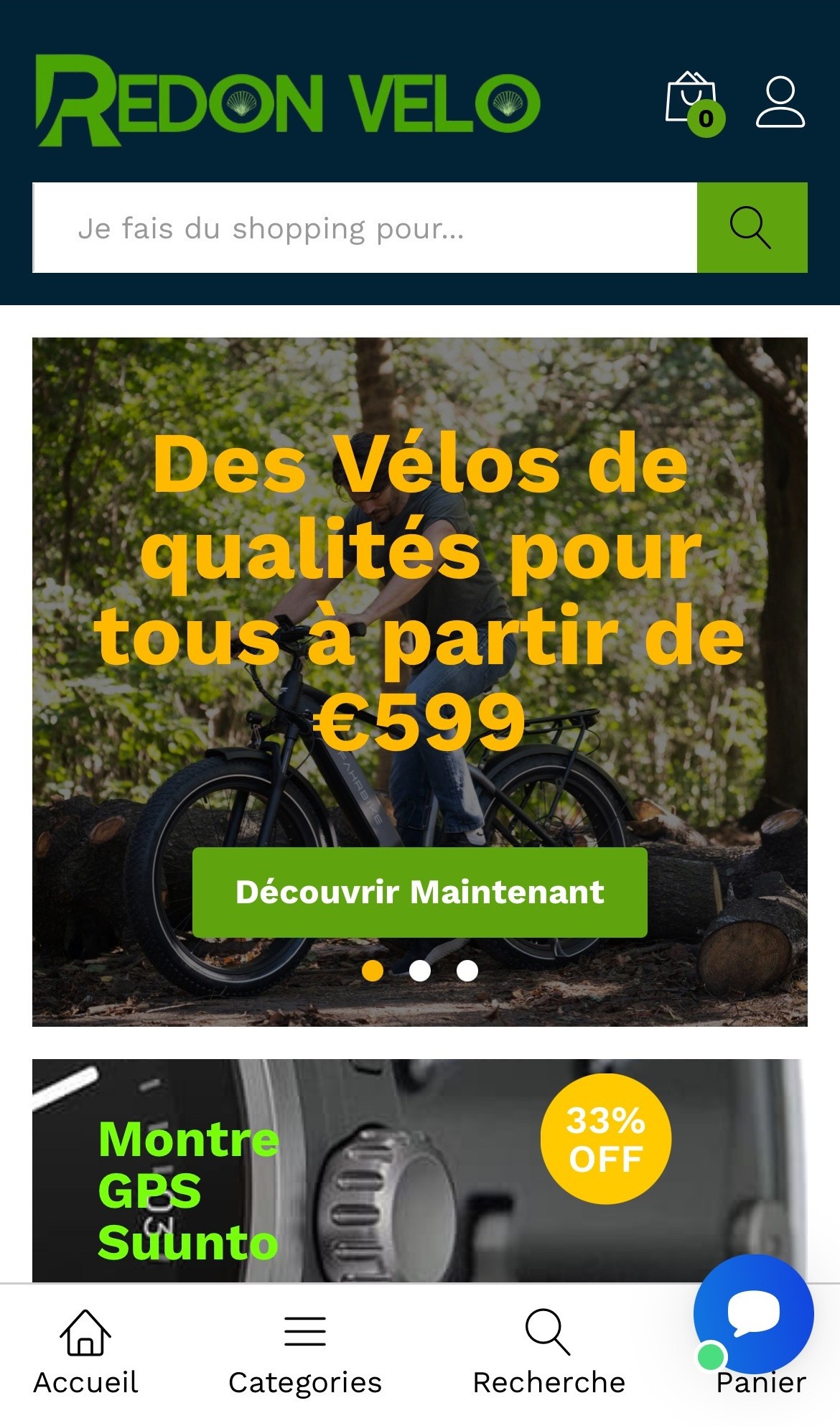Screen dimensions: 840x1426
Task: Open the Categories tab
Action: point(305,1351)
